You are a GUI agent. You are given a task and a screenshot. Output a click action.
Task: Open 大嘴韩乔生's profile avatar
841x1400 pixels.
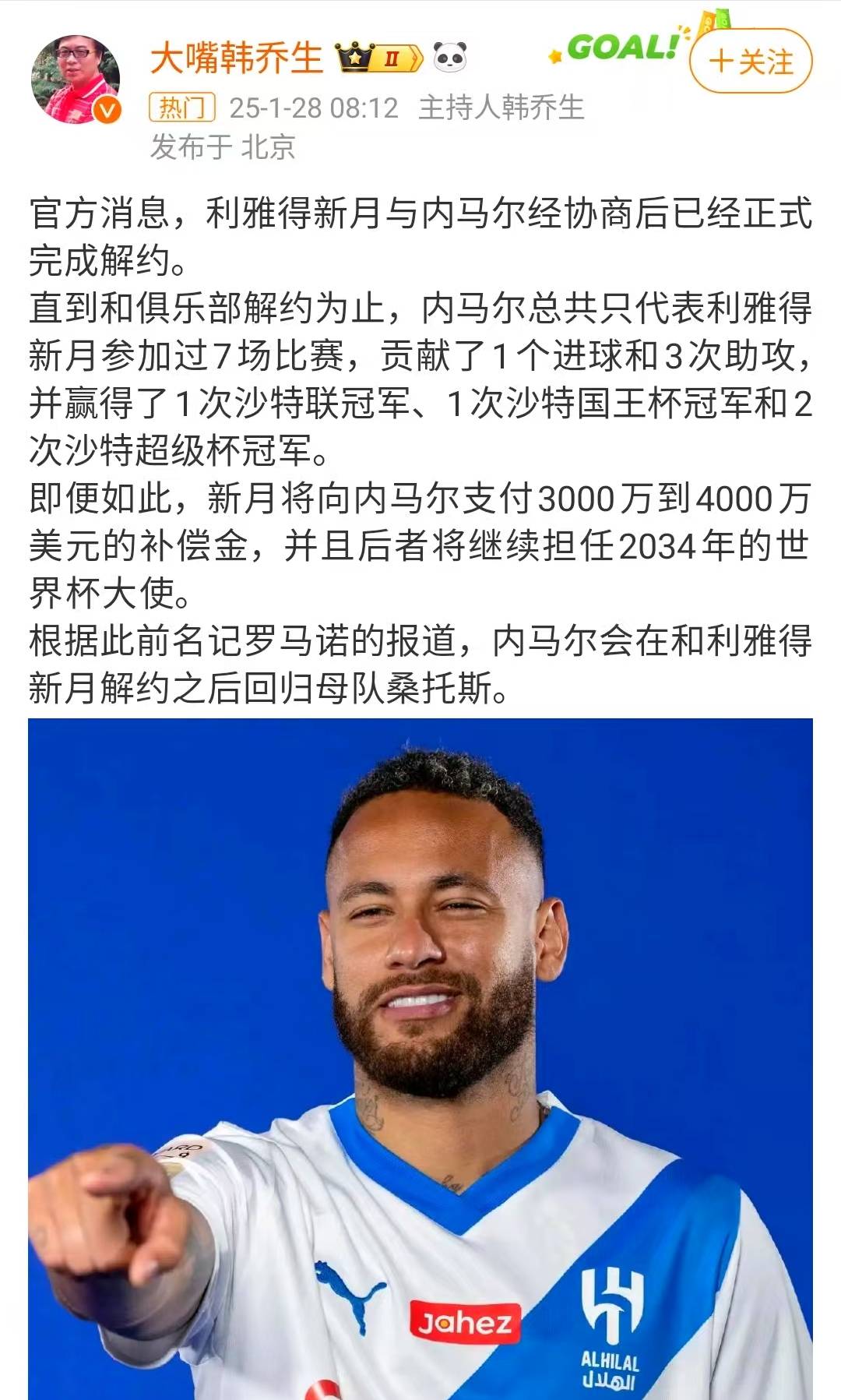[x=76, y=79]
